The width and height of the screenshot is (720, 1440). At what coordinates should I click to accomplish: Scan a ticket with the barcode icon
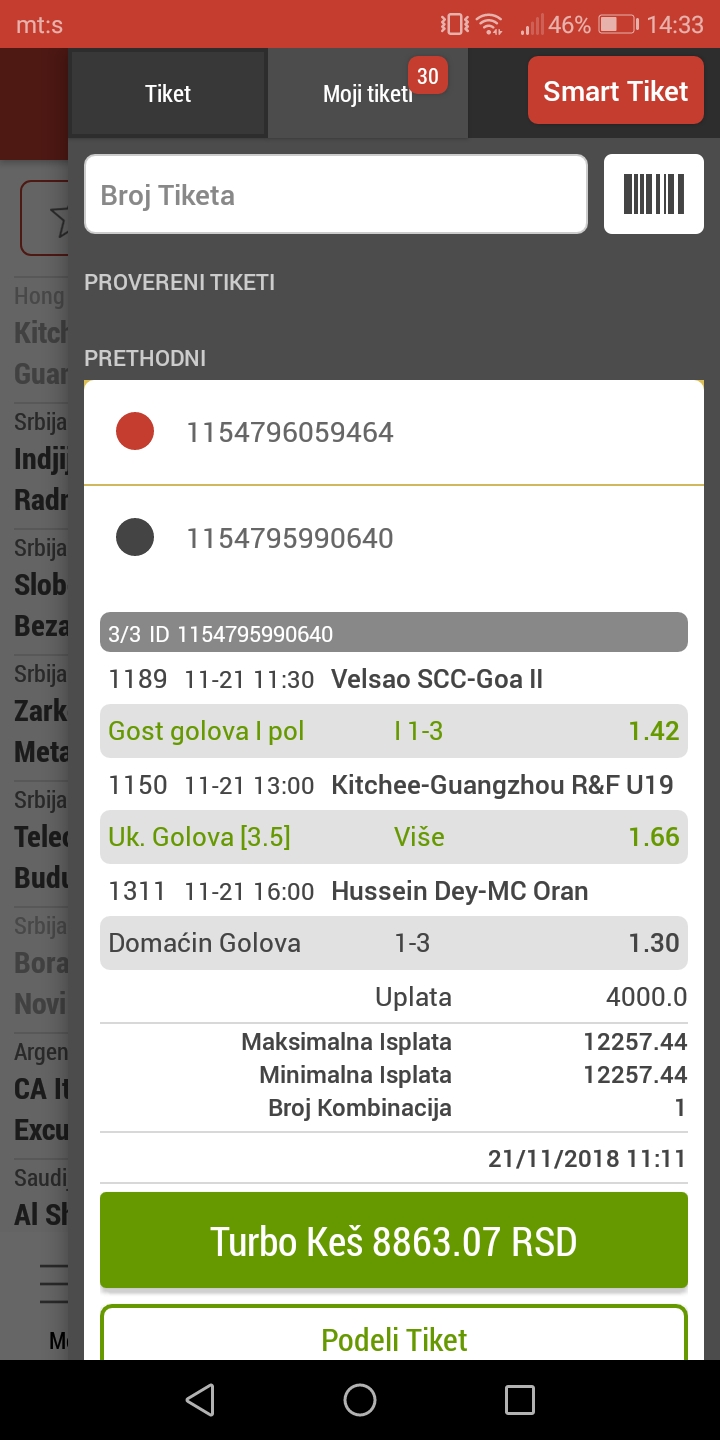654,194
